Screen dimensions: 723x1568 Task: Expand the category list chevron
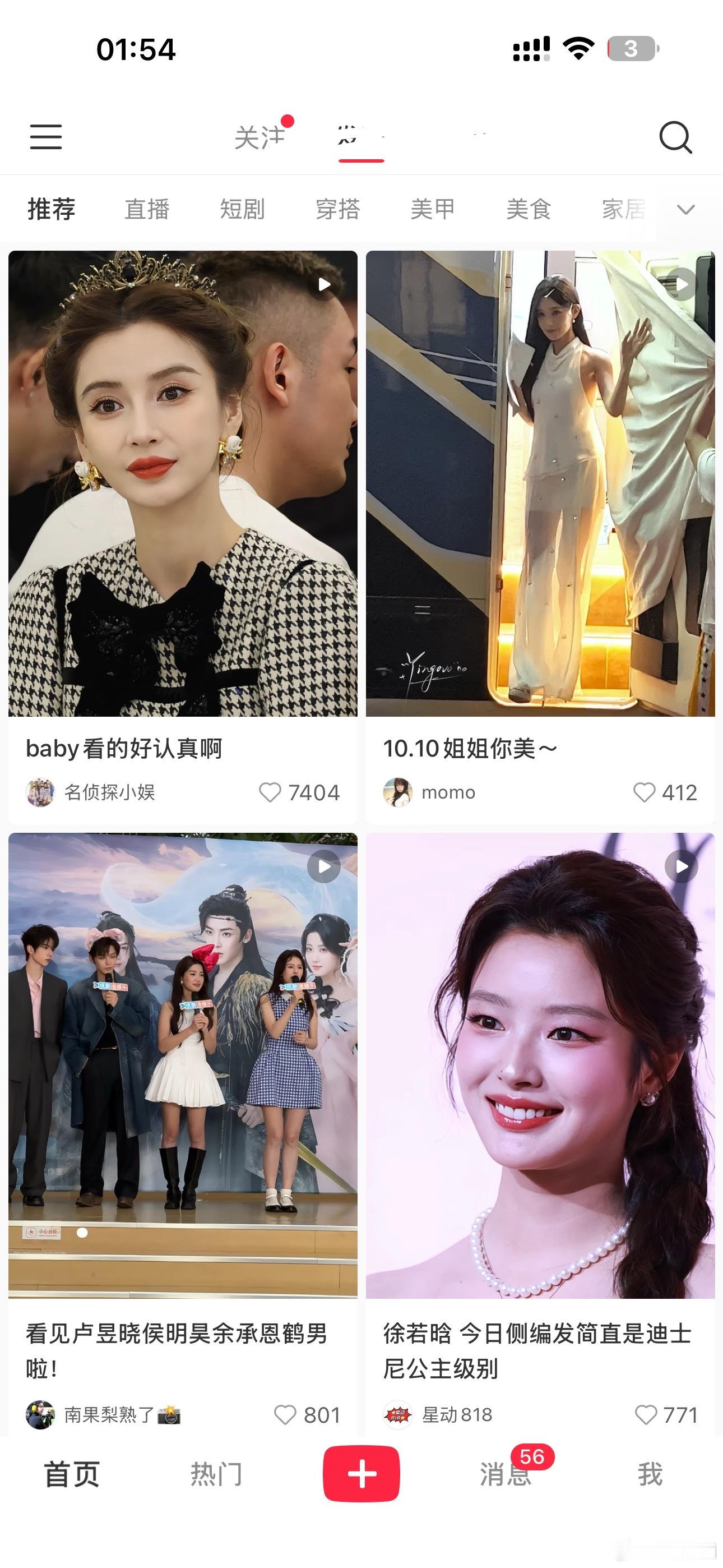point(686,210)
